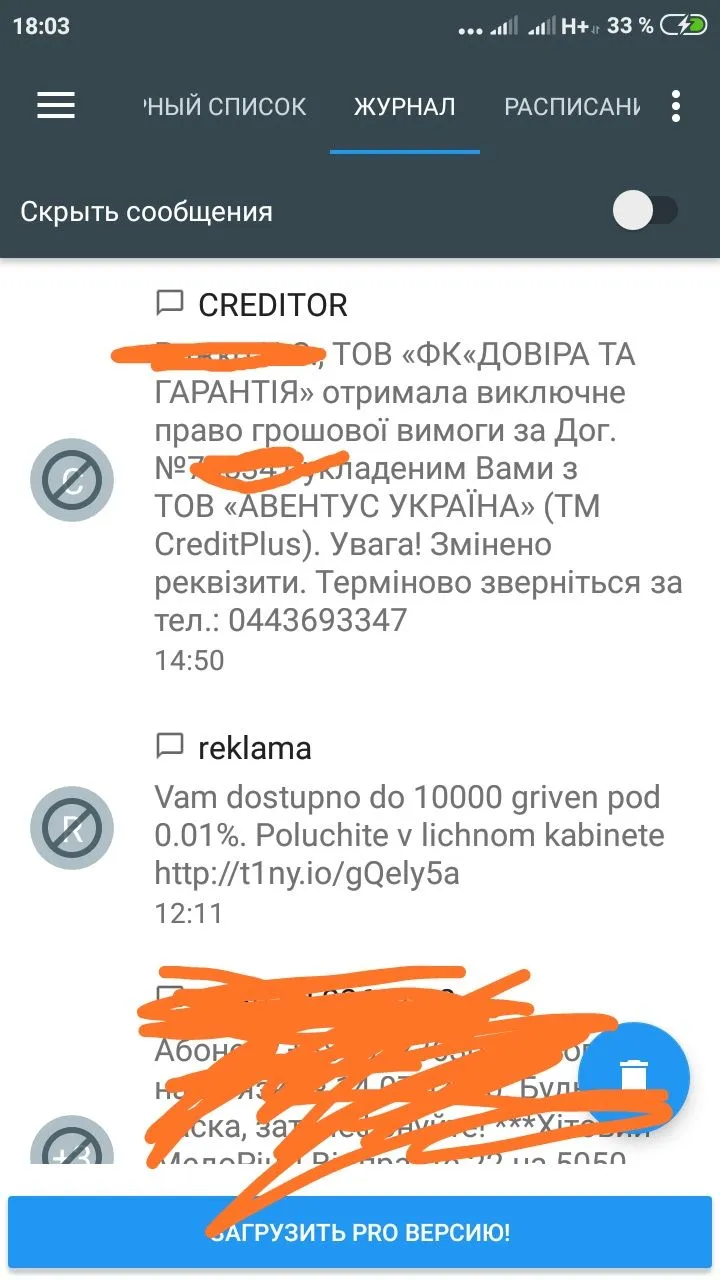720x1280 pixels.
Task: Toggle the Скрыть сообщения switch
Action: pyautogui.click(x=645, y=211)
